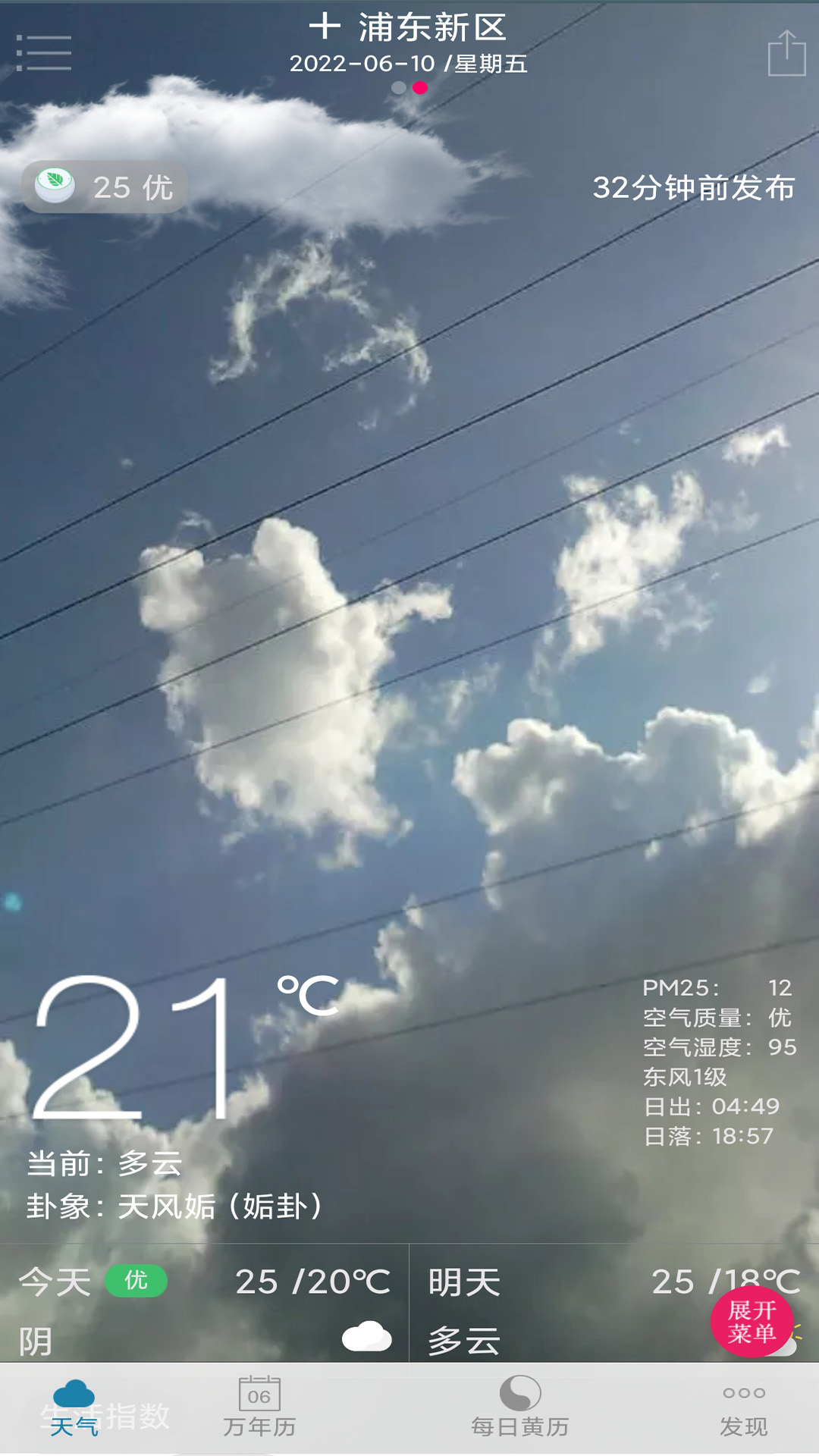Select the red page indicator dot
Screen dimensions: 819x1456
422,88
